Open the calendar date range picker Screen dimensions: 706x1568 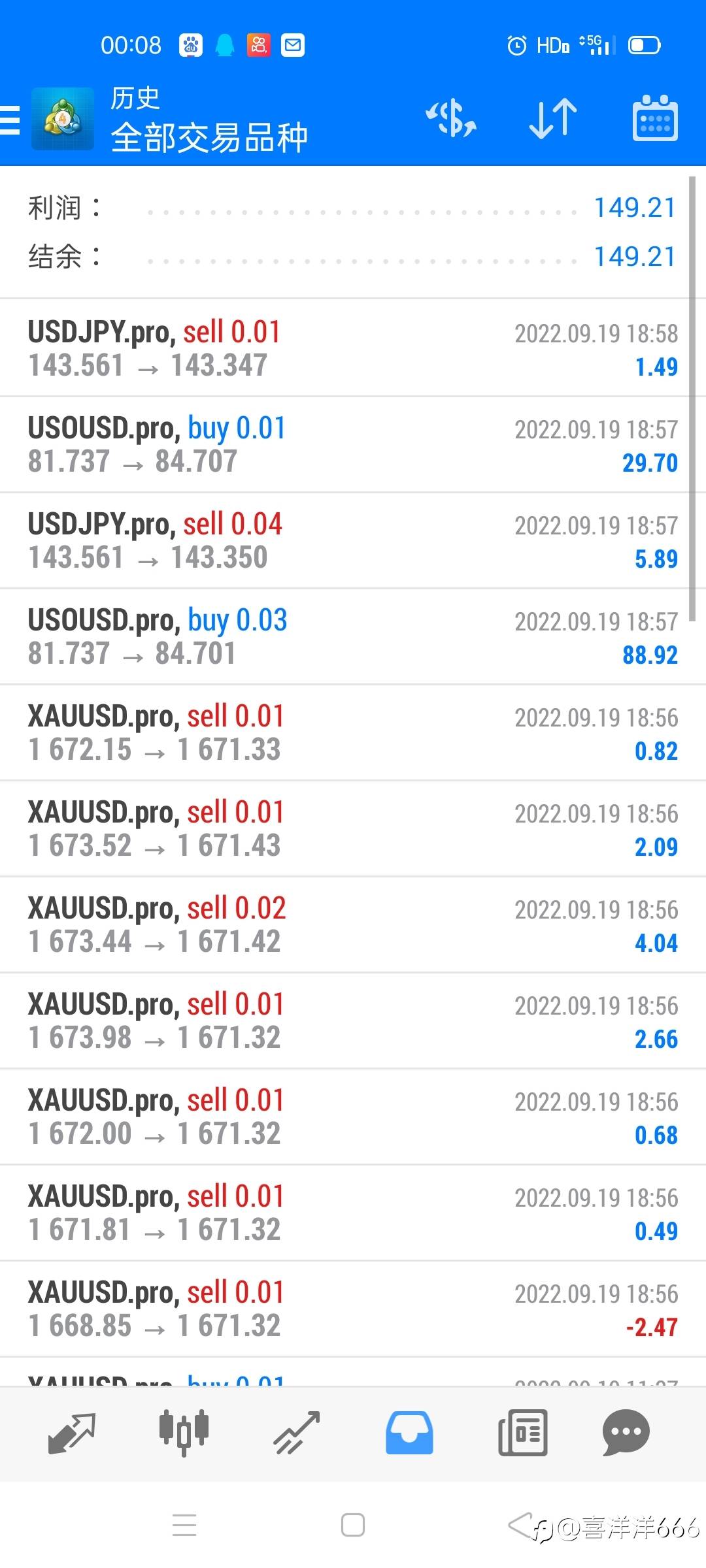pos(655,119)
